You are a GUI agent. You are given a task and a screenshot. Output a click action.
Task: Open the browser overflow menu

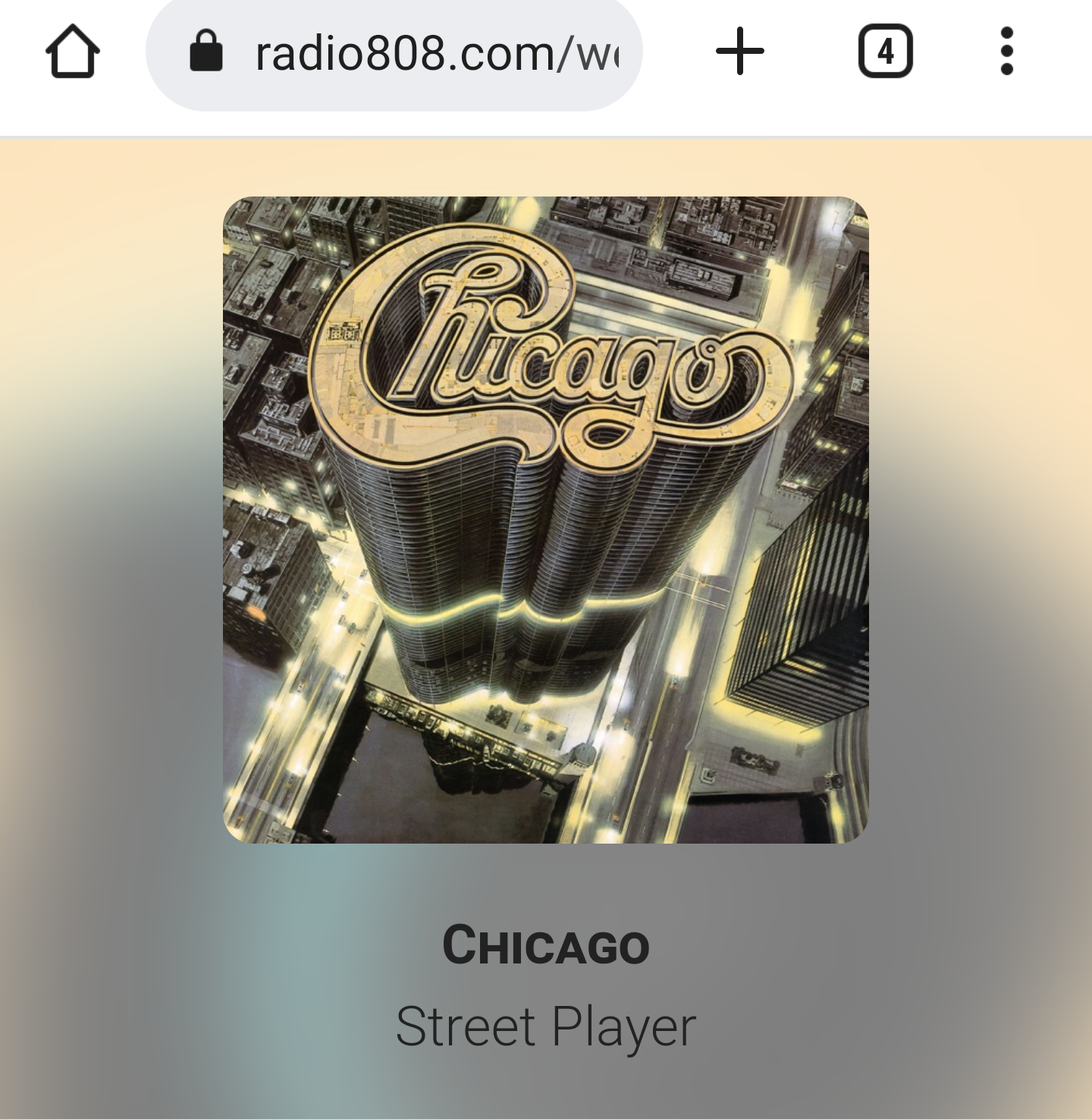coord(1006,52)
